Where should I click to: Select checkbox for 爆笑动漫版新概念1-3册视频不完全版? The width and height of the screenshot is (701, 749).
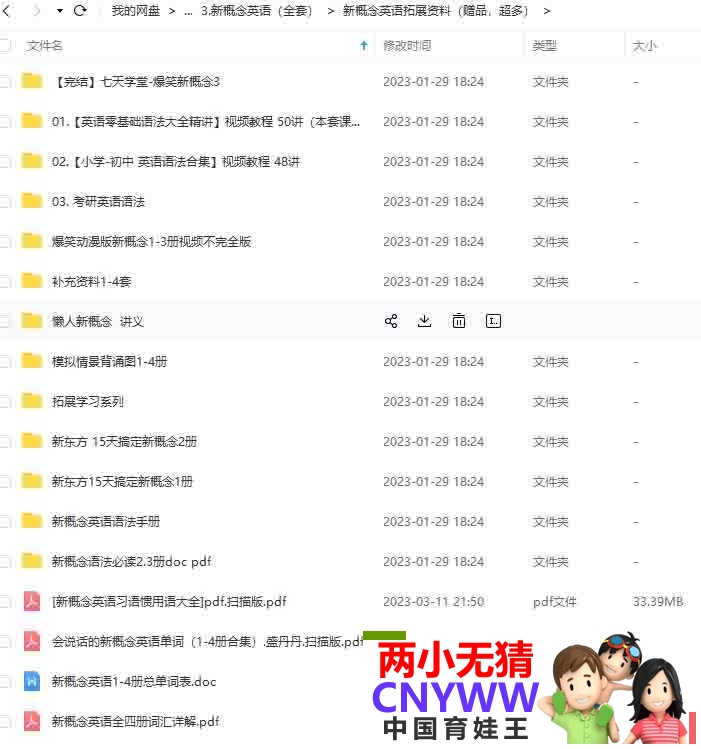[x=4, y=242]
